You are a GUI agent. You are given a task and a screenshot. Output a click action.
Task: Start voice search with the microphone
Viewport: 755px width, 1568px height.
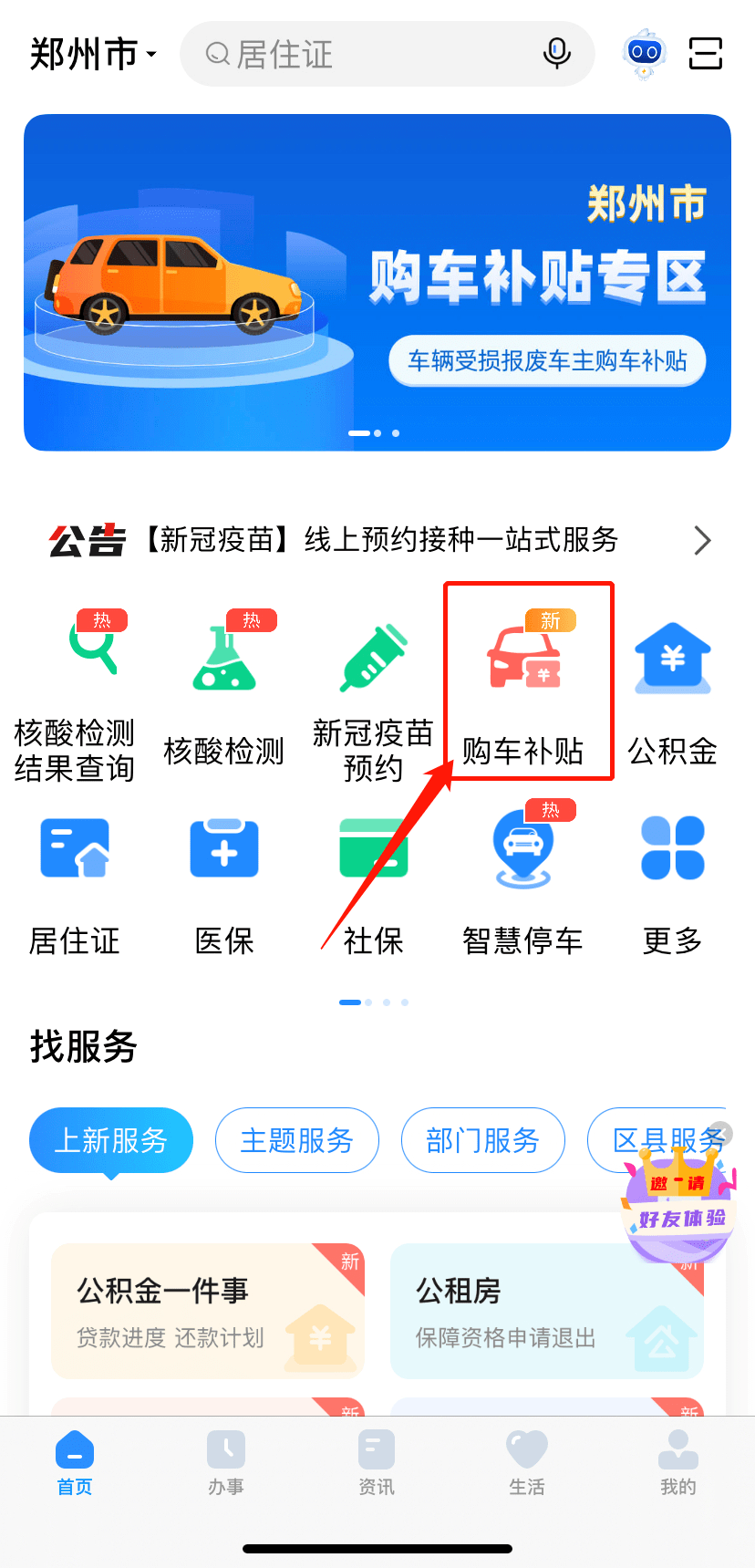tap(556, 54)
